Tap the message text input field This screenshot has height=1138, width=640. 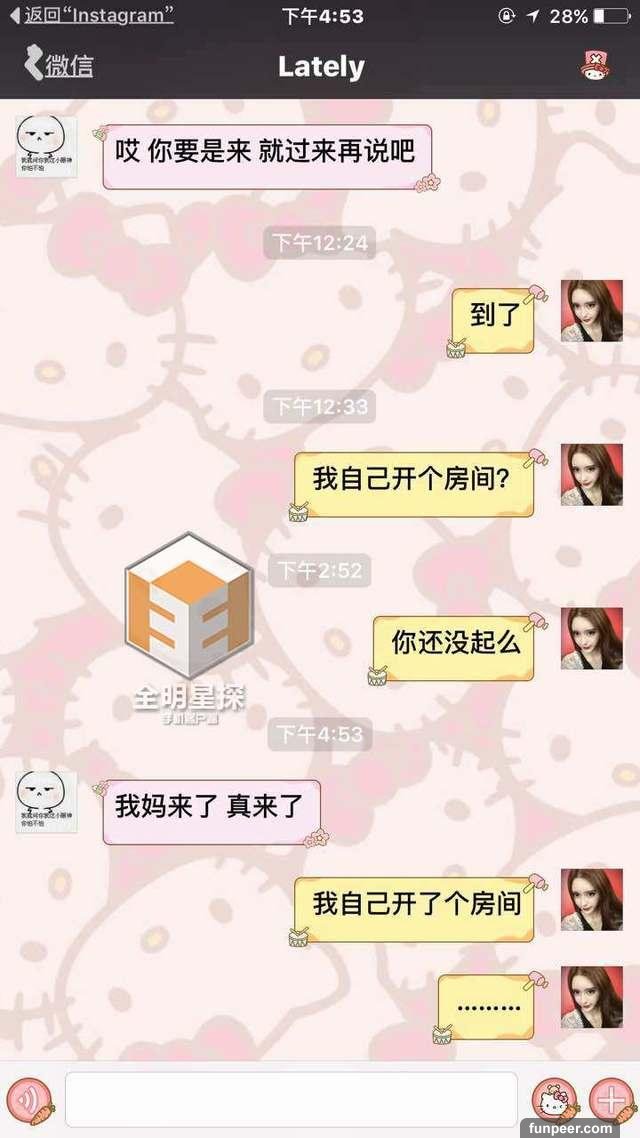[291, 1099]
